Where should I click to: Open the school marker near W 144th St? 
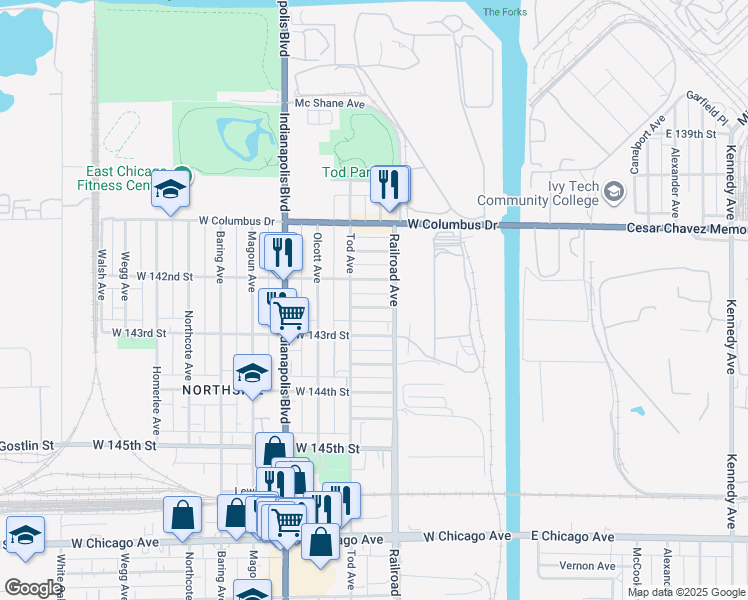coord(252,374)
